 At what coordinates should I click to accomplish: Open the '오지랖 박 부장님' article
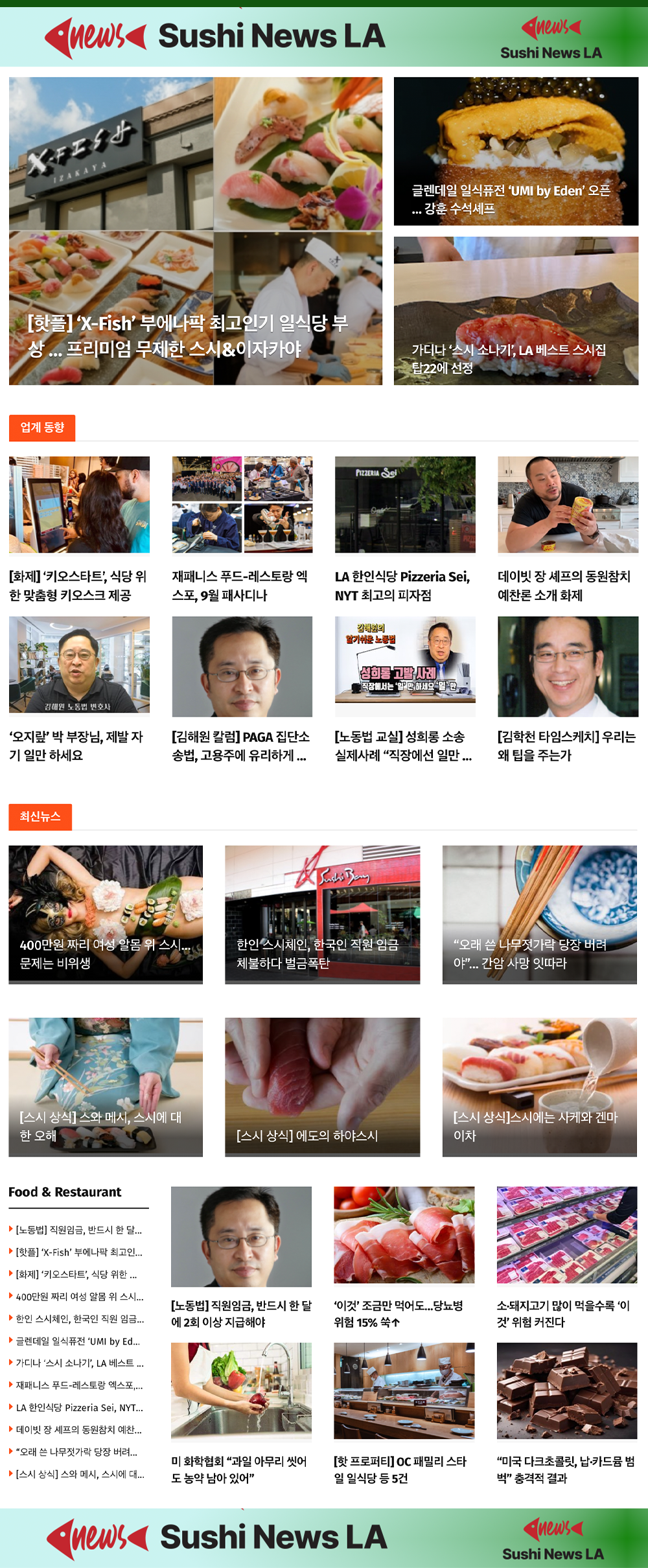[x=76, y=745]
